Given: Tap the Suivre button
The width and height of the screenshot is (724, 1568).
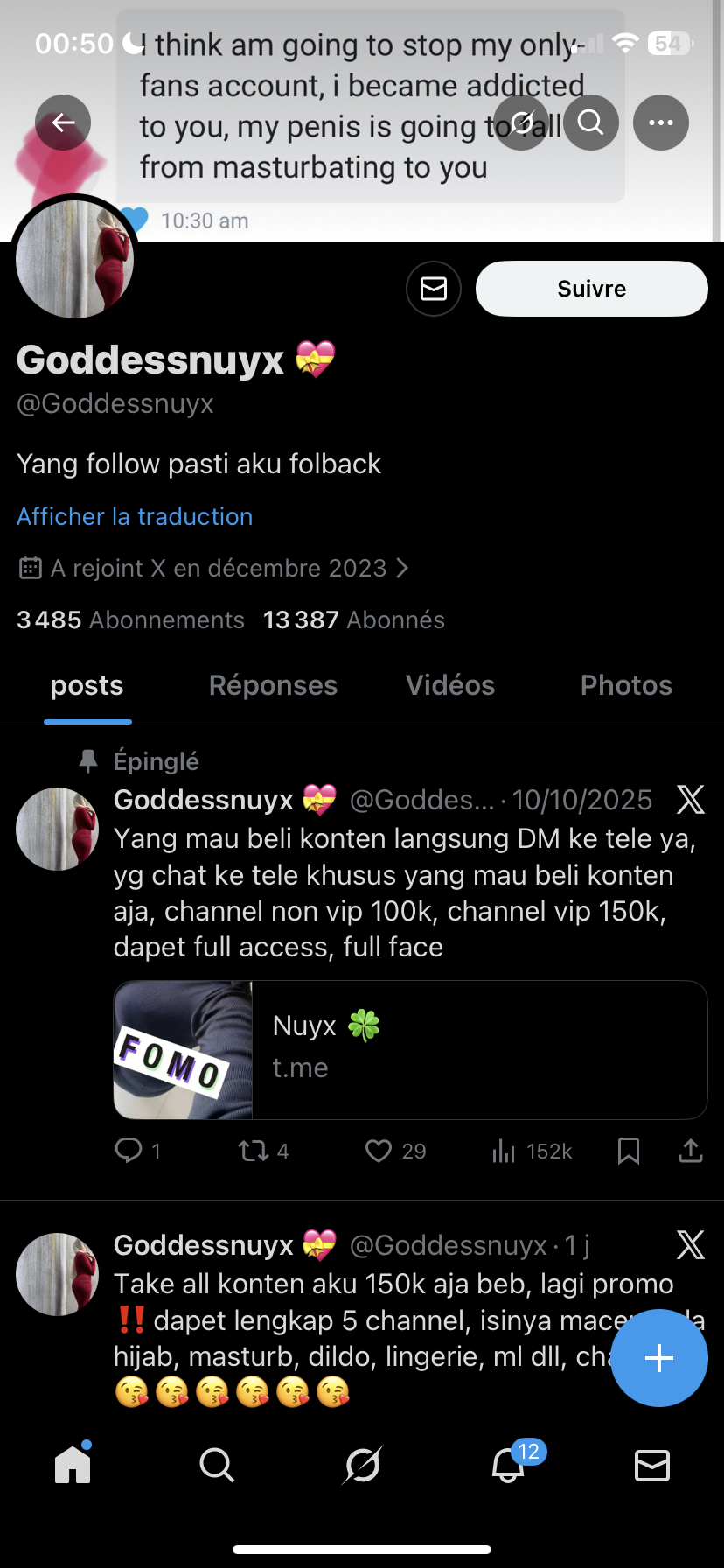Looking at the screenshot, I should click(x=591, y=289).
